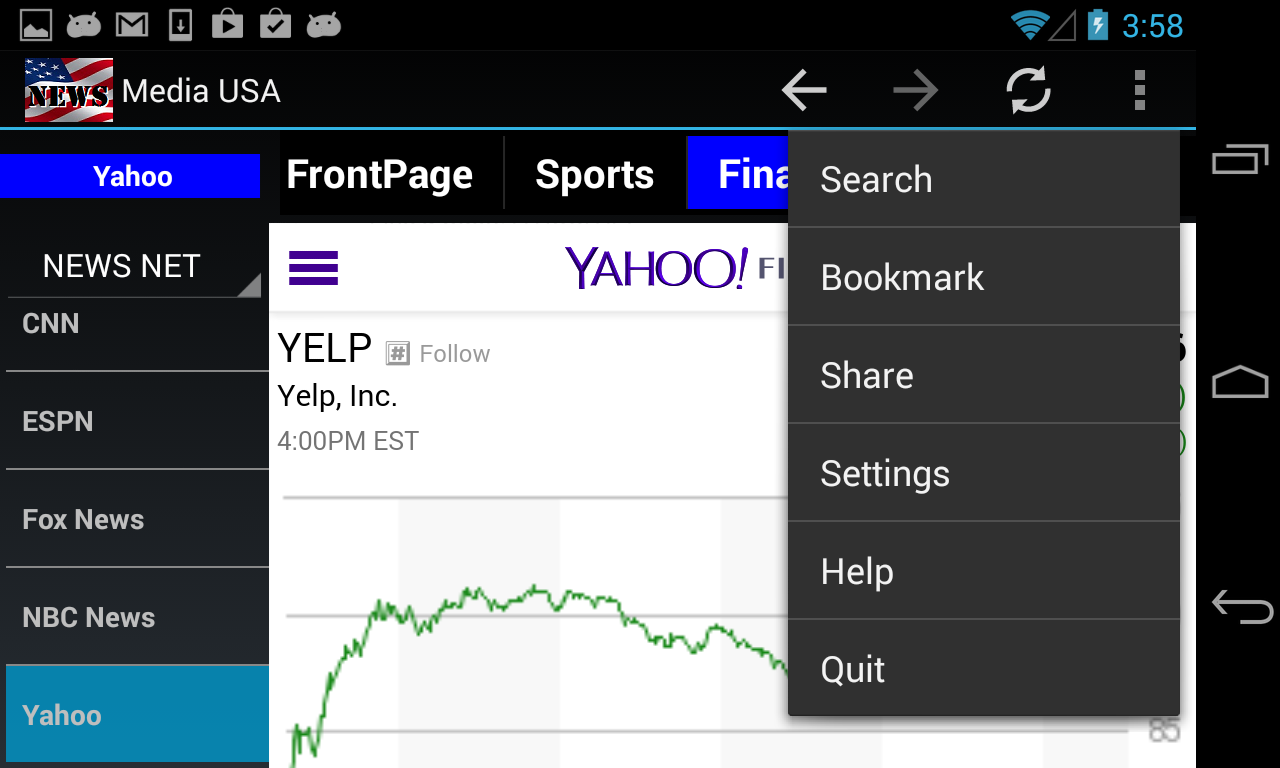Open the recent apps button

pyautogui.click(x=1240, y=159)
